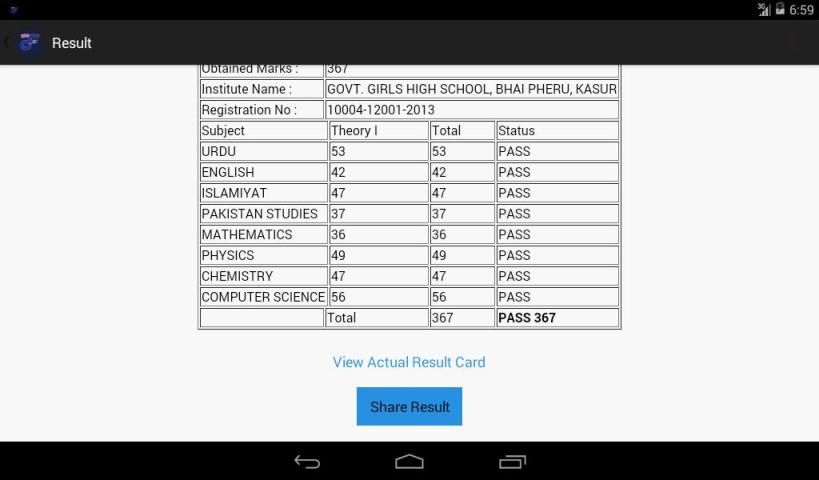Go to the home screen
The width and height of the screenshot is (819, 480).
click(409, 461)
